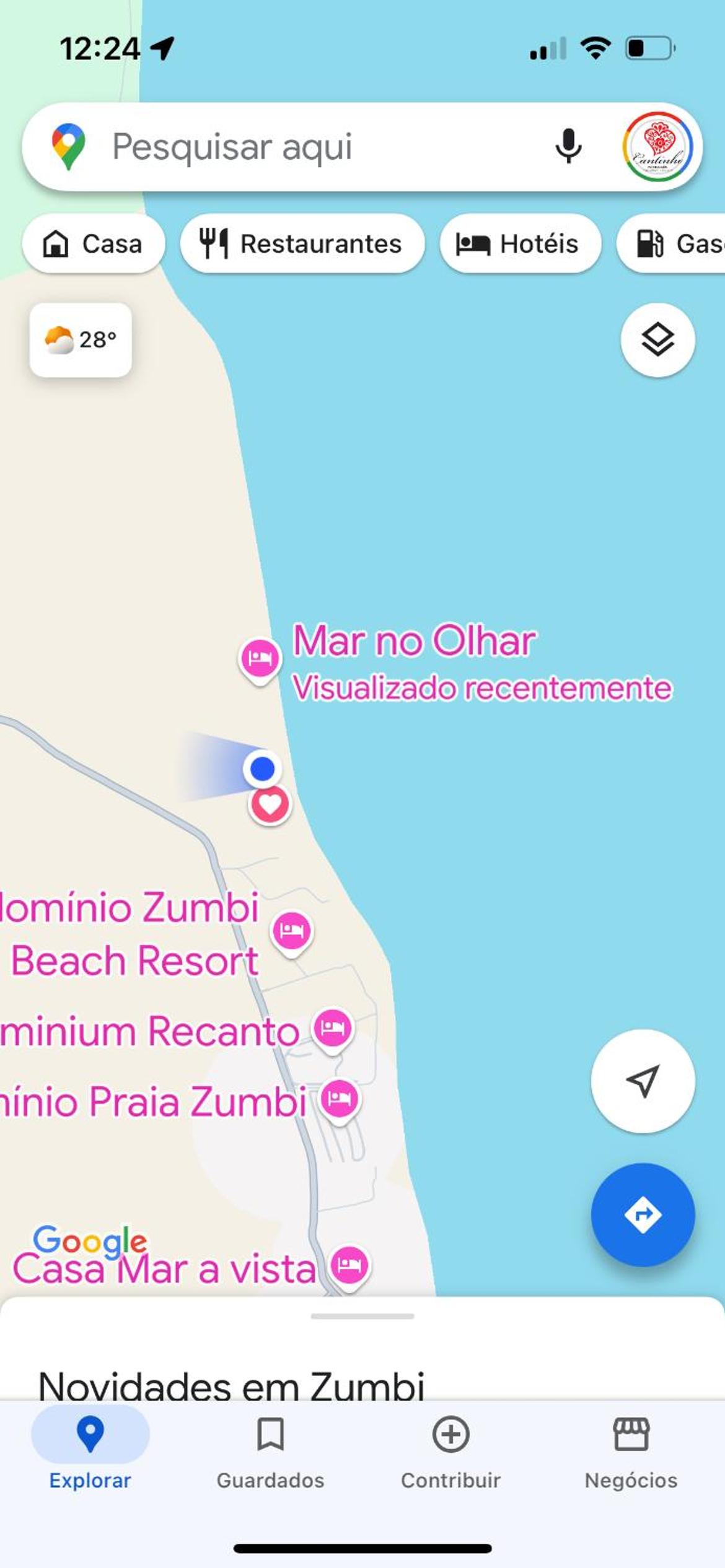
Task: Start directions with the blue button
Action: tap(643, 1215)
